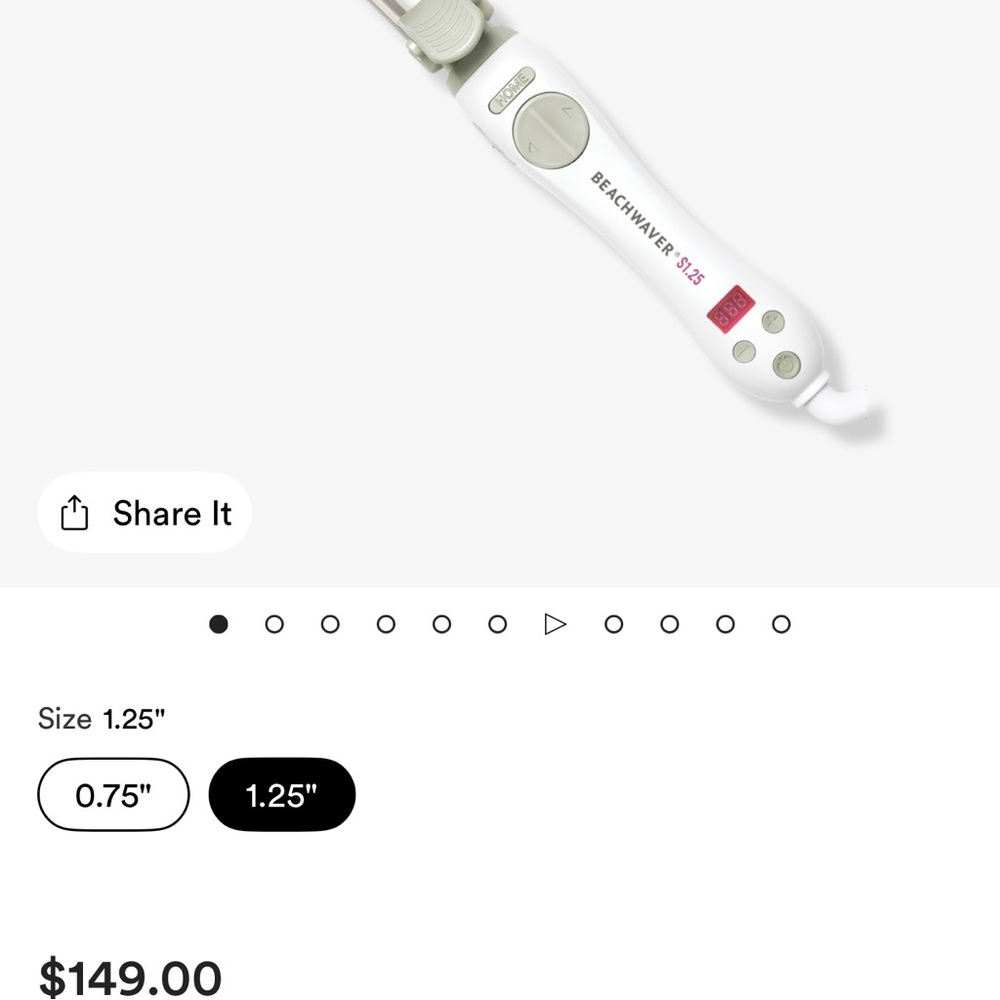1000x1000 pixels.
Task: Tap the Share It button
Action: click(x=145, y=513)
